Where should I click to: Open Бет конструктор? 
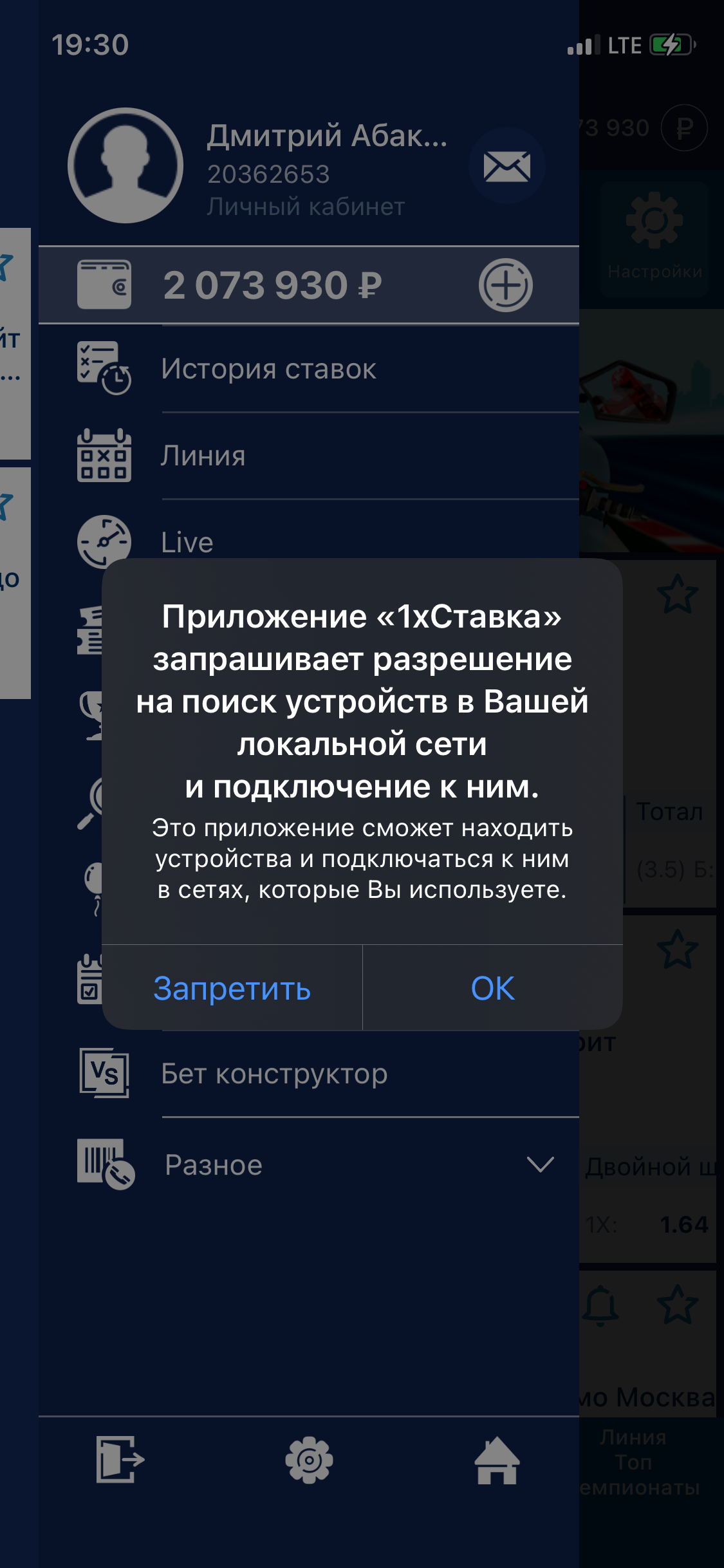(x=274, y=1074)
